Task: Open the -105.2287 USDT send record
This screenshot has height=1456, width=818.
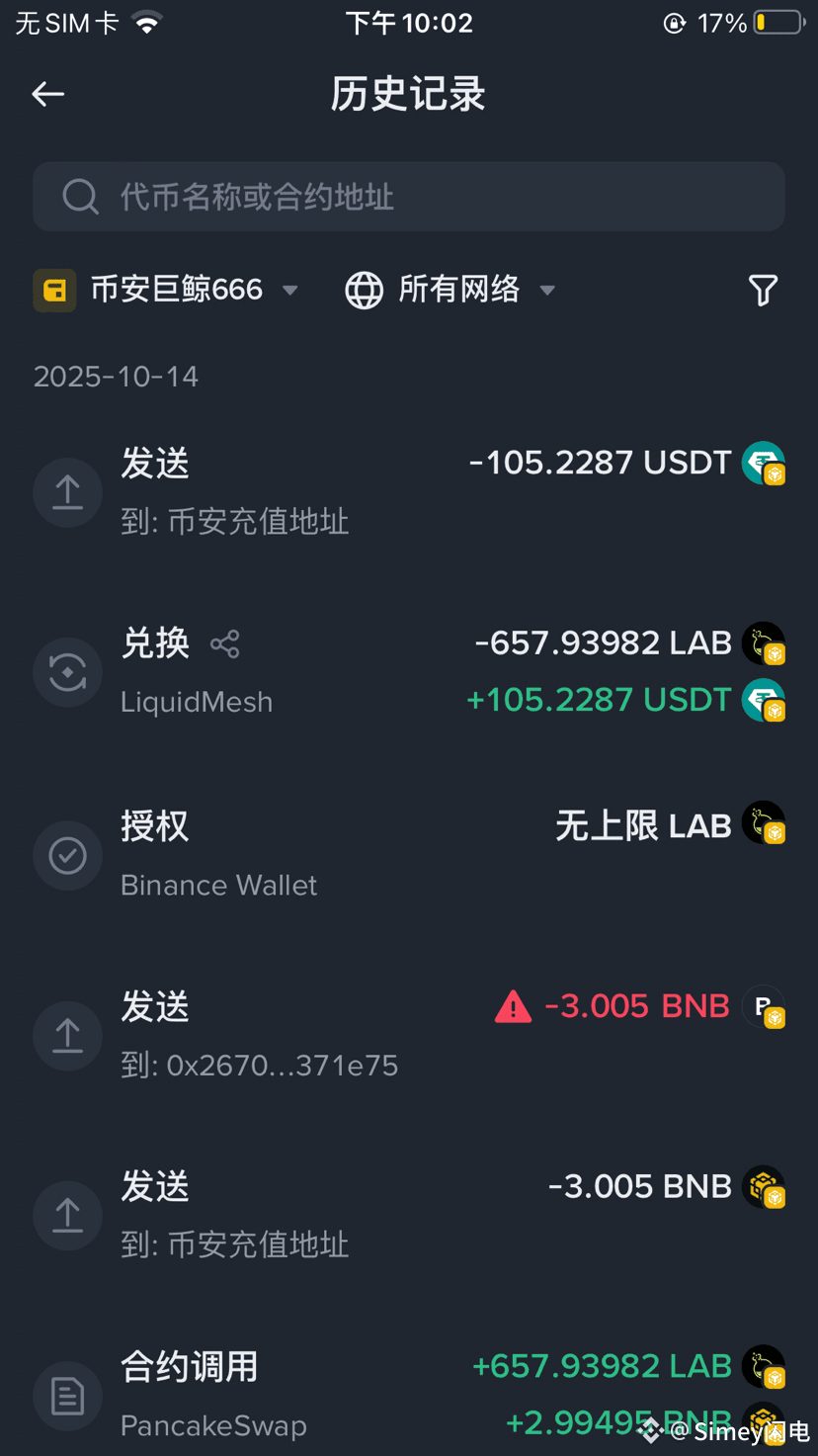Action: (x=409, y=491)
